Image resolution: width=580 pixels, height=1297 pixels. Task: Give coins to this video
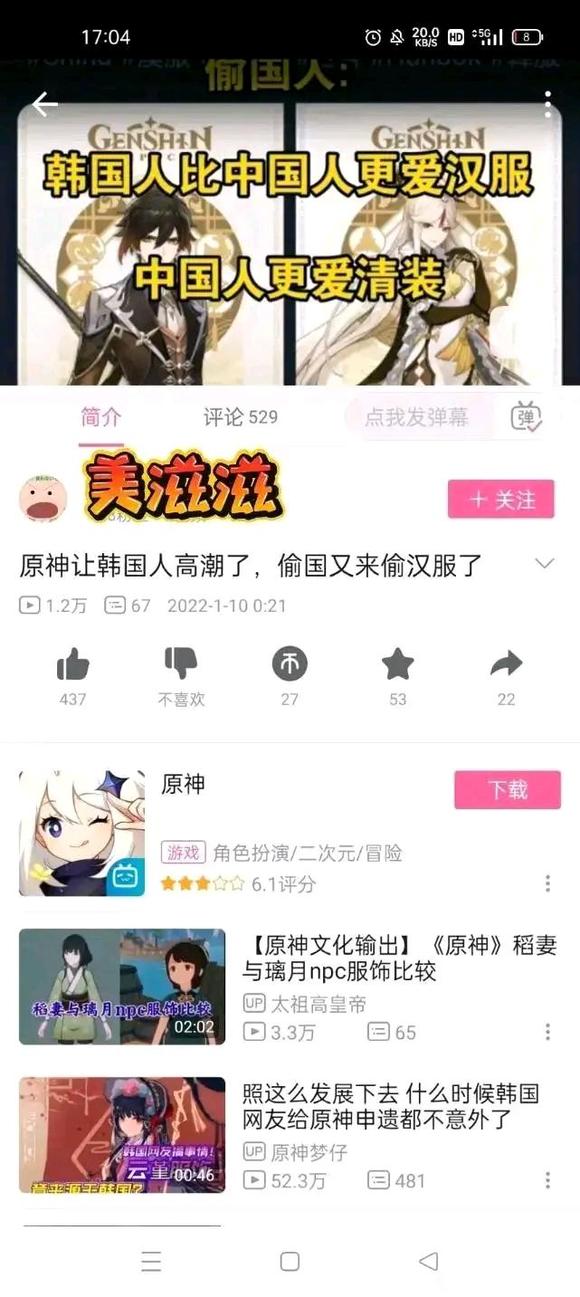click(x=290, y=664)
